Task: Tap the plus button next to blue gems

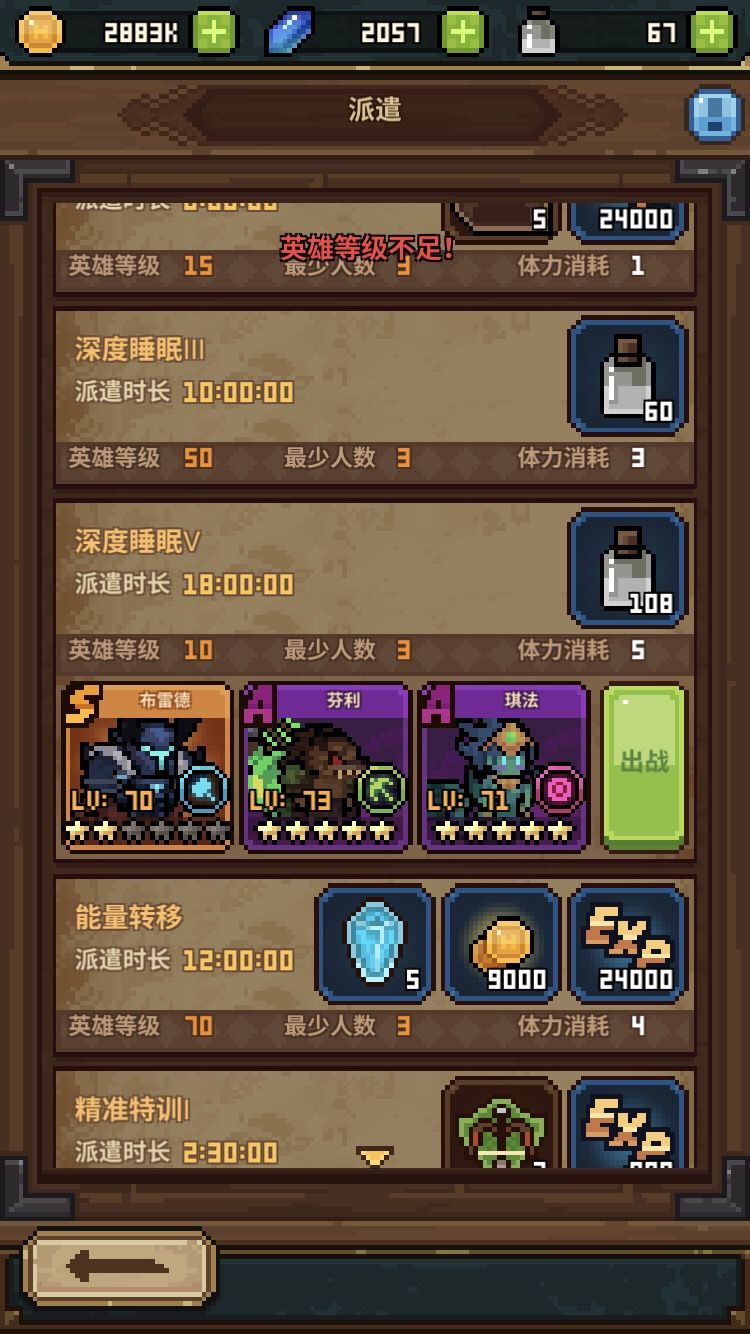Action: tap(463, 33)
